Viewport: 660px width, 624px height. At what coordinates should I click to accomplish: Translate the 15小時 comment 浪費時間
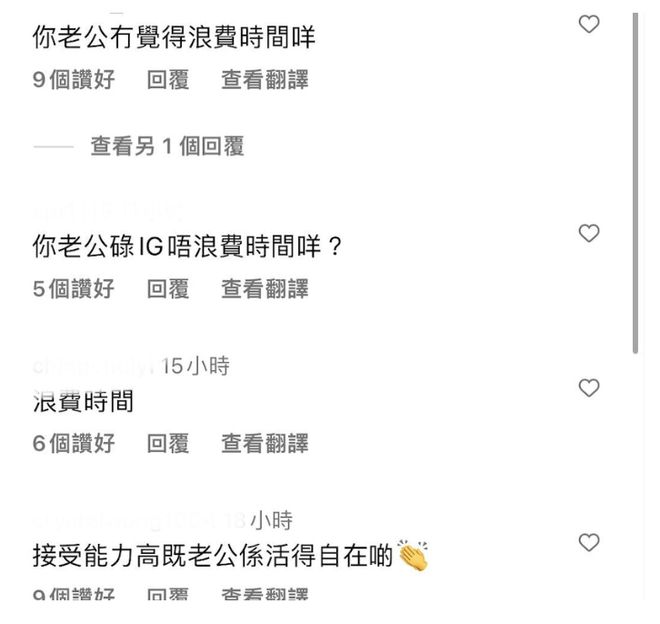[265, 443]
